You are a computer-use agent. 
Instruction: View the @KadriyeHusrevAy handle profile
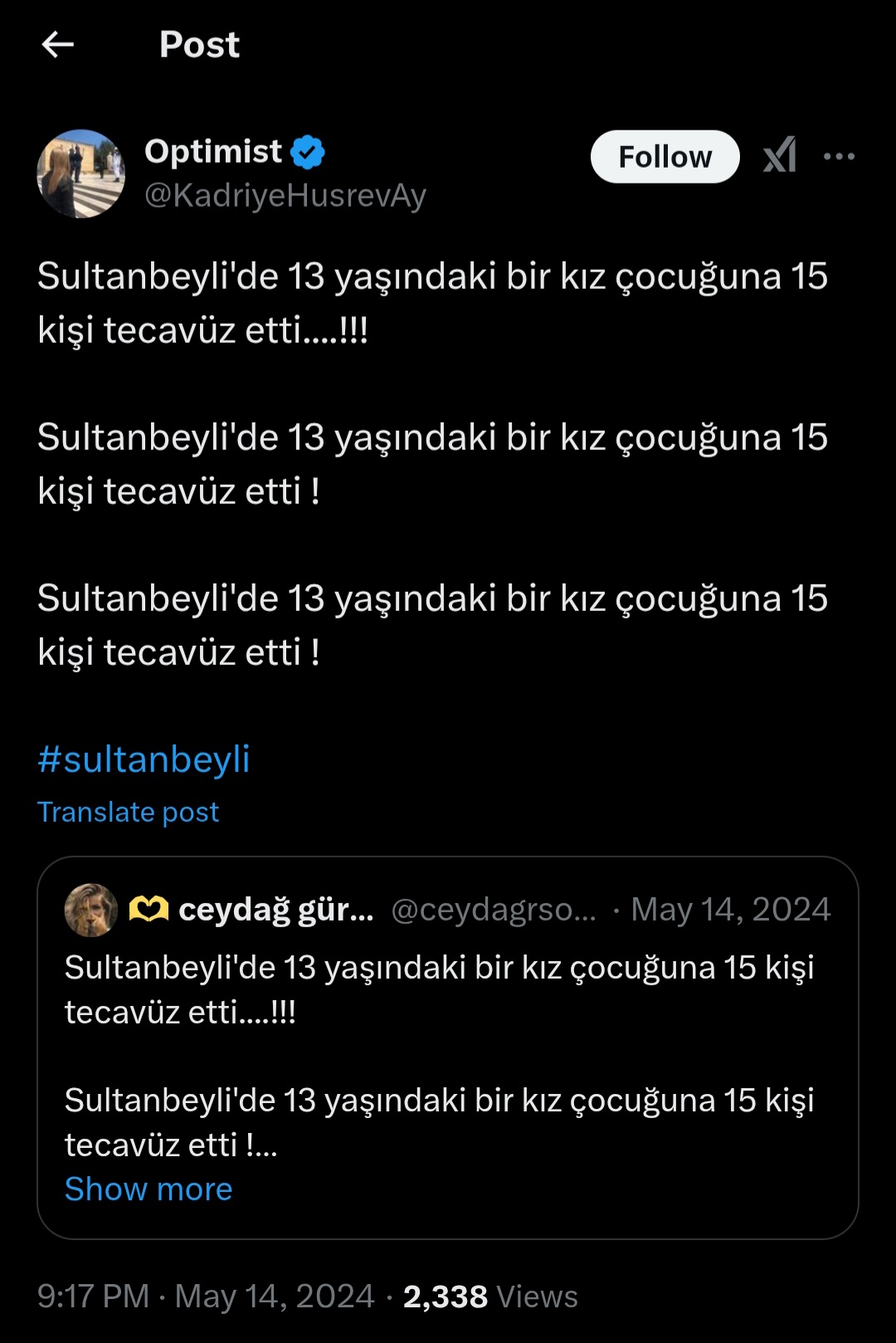pyautogui.click(x=285, y=195)
